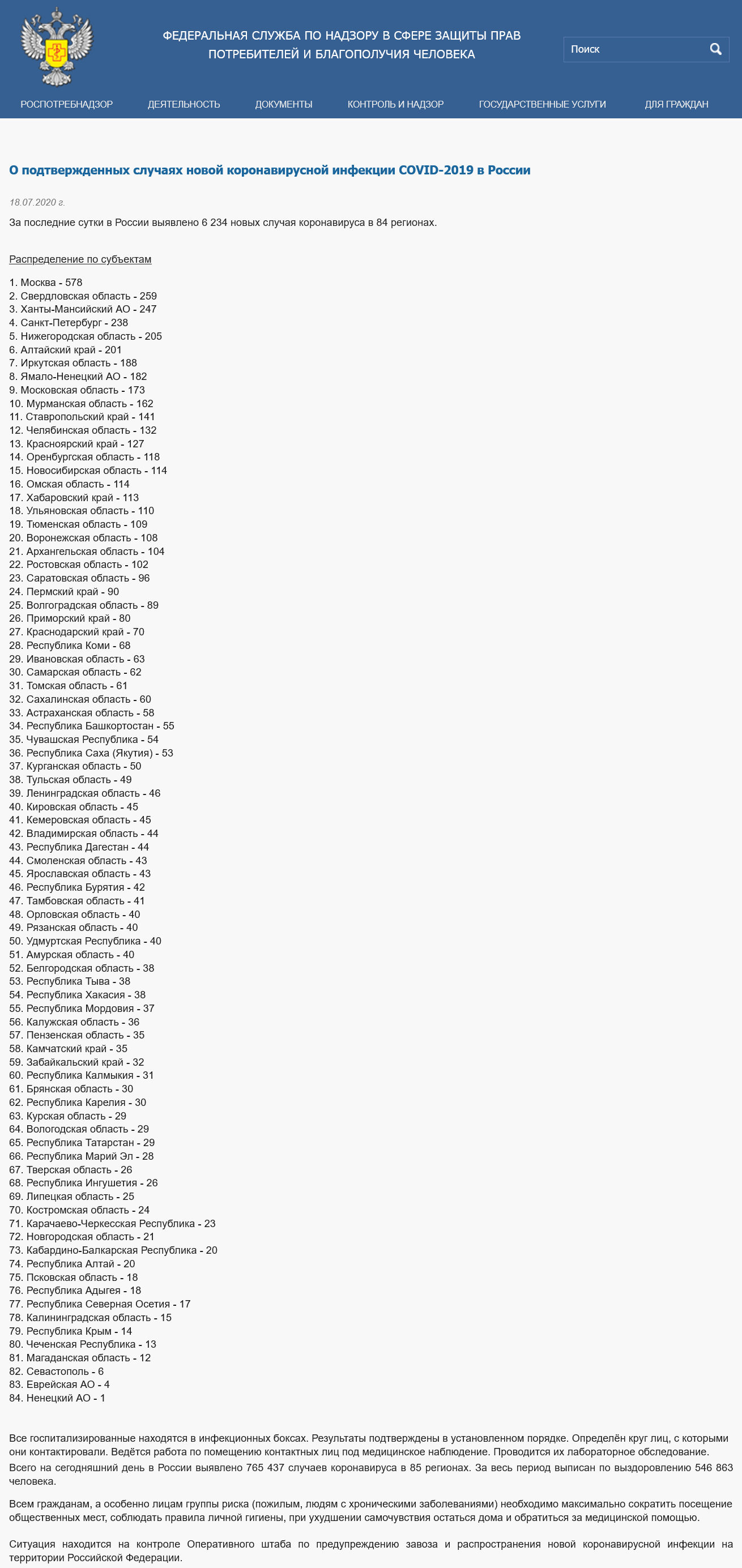
Task: Tap the Rospotrebnadzor emblem to go home
Action: [57, 46]
